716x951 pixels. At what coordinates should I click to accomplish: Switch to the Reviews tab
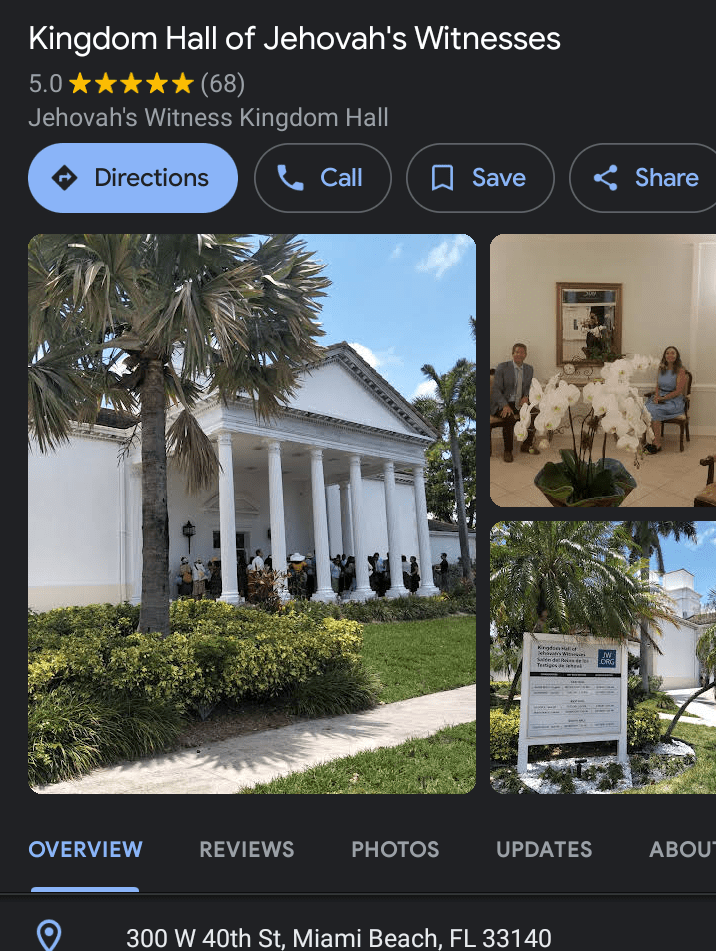click(246, 850)
